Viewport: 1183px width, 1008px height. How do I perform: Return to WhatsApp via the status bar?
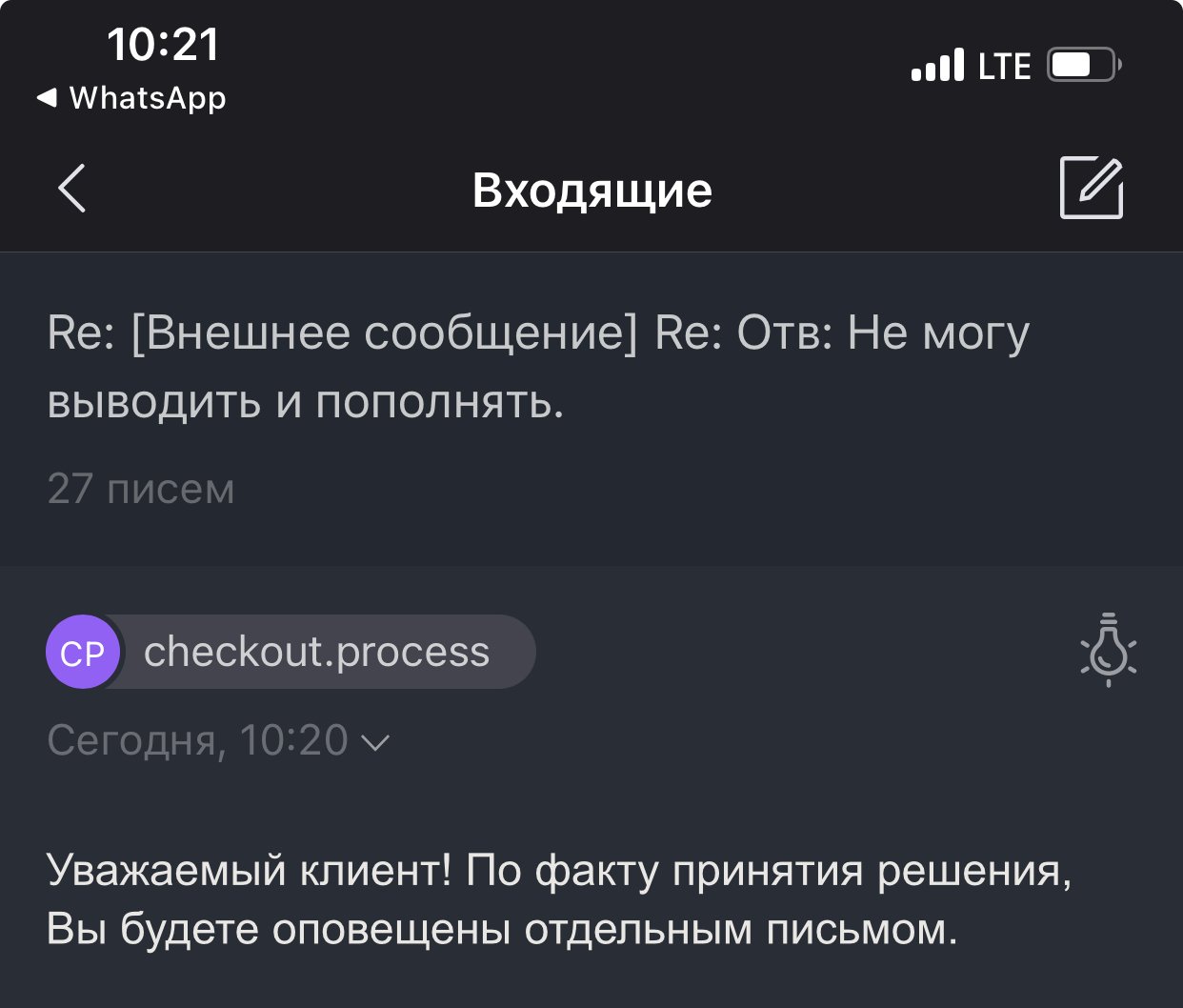(131, 98)
